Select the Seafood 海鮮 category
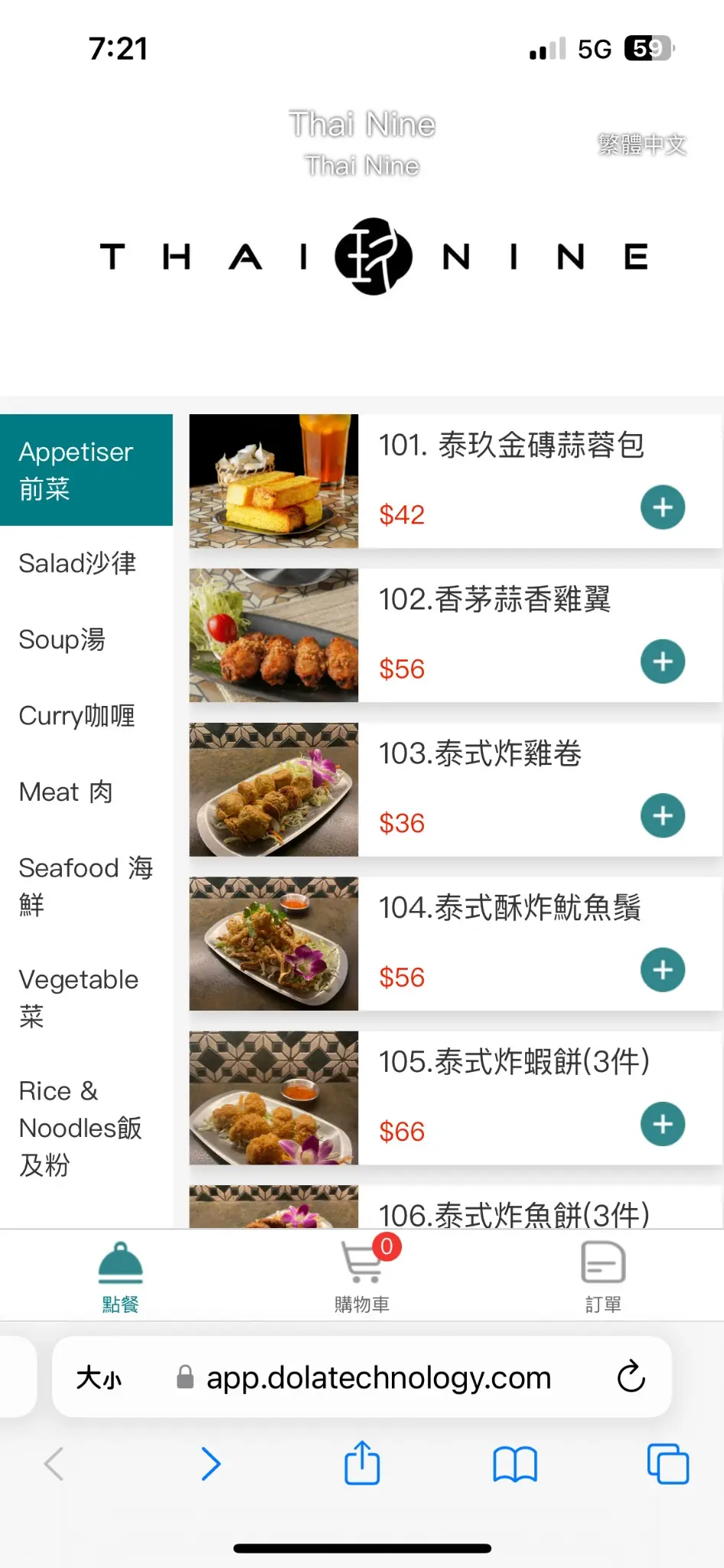Screen dimensions: 724x1568 (x=86, y=886)
